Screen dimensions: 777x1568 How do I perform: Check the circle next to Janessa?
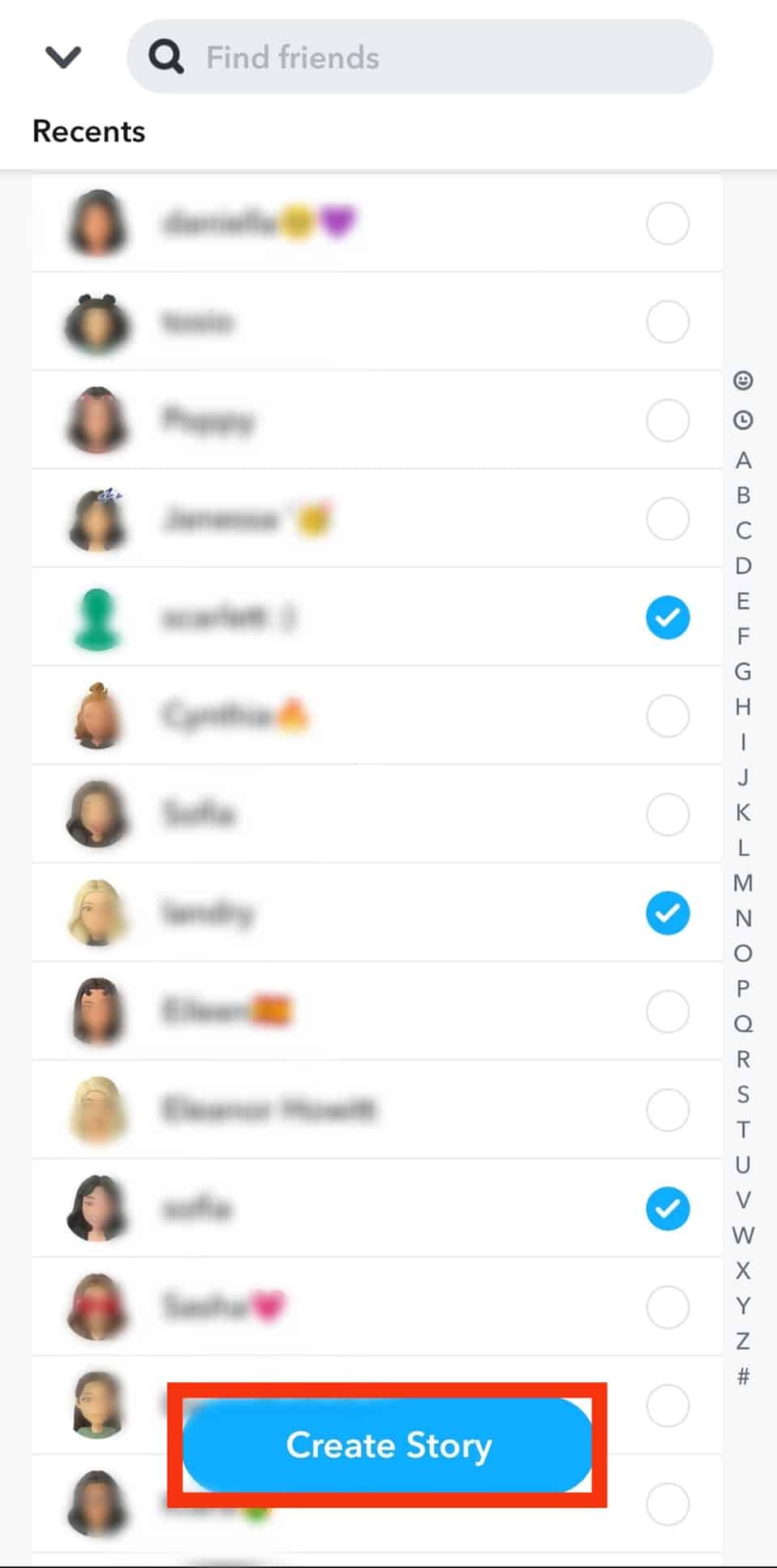[668, 518]
